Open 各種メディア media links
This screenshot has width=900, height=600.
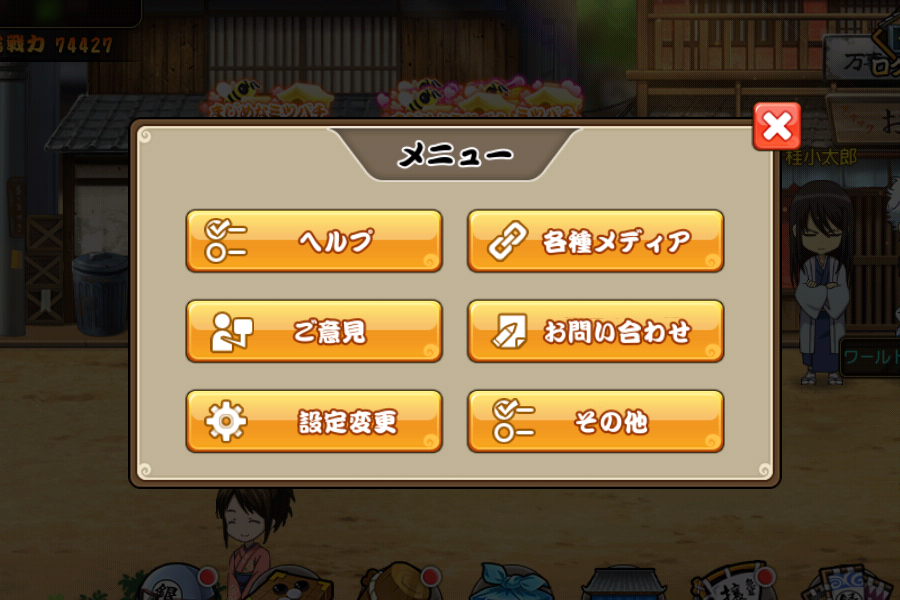point(595,241)
